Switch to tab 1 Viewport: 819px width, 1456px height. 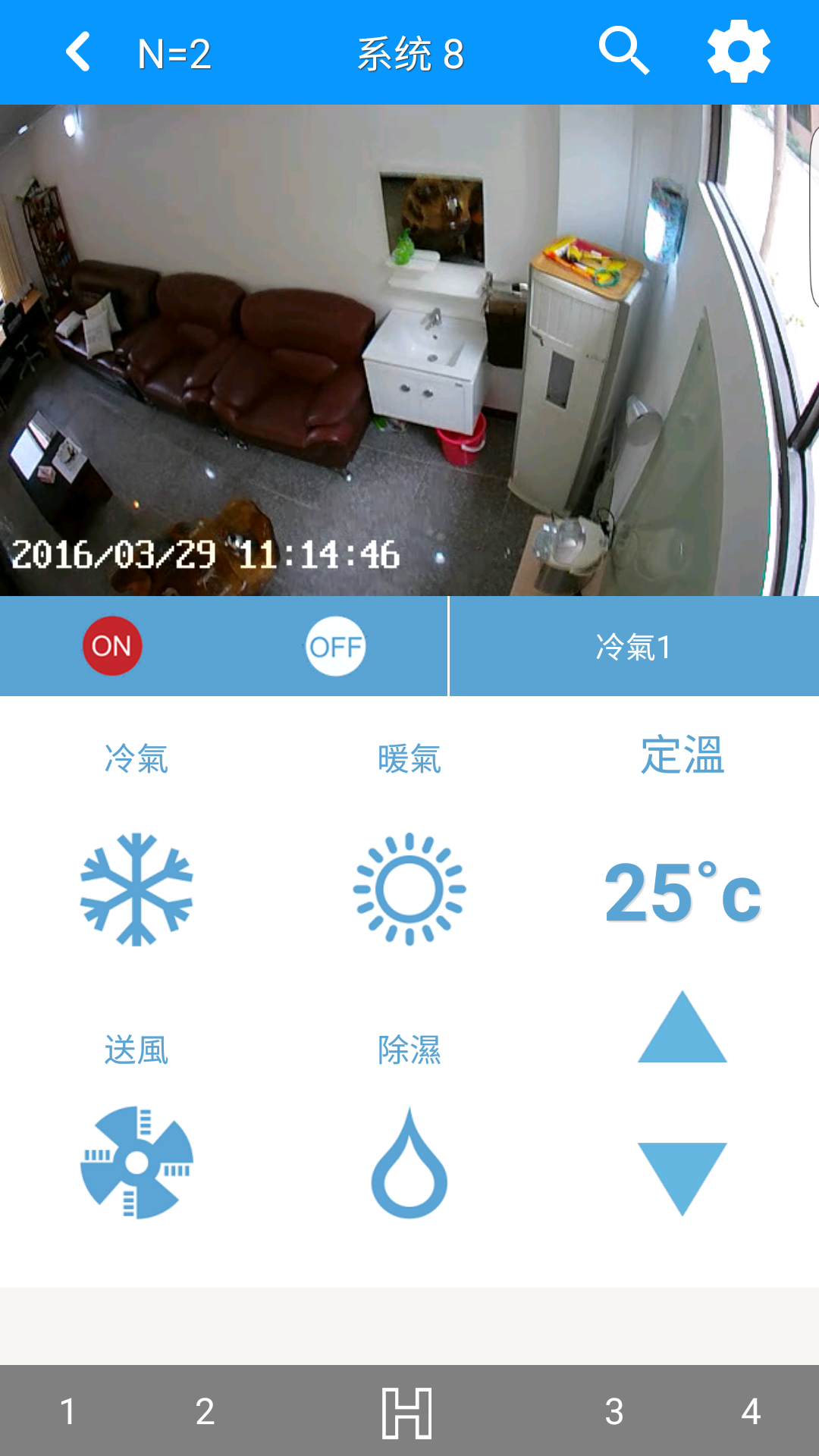click(x=68, y=1411)
